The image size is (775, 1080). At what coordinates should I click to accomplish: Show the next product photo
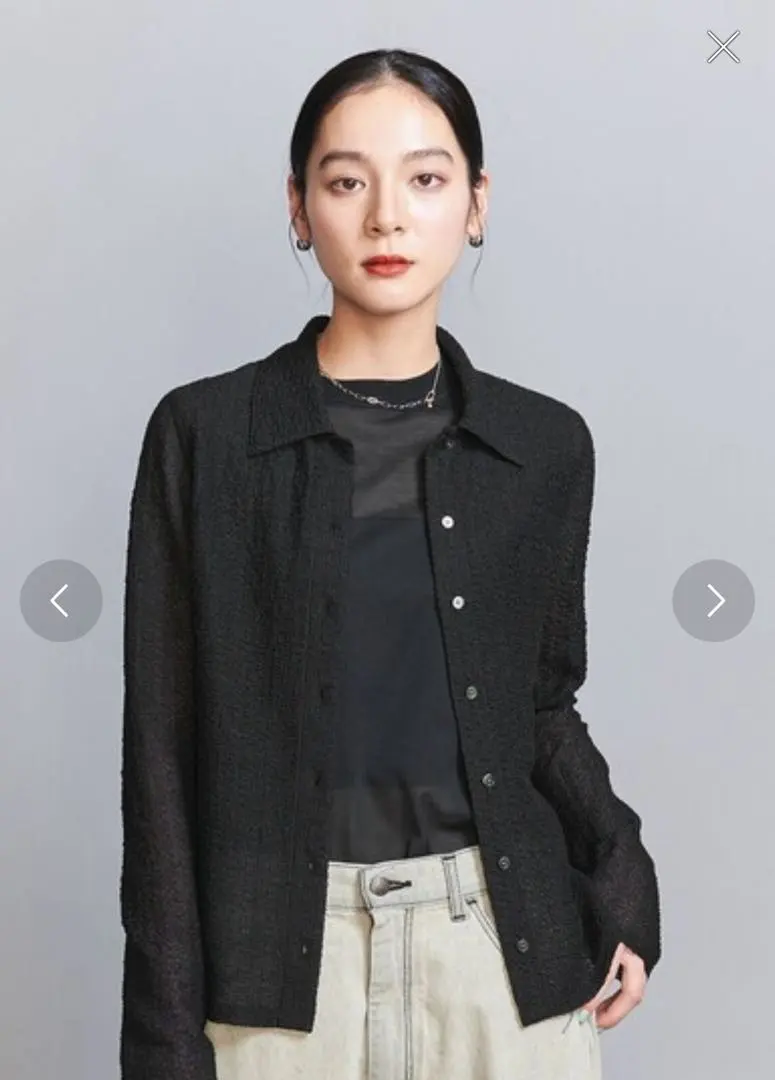tap(713, 600)
